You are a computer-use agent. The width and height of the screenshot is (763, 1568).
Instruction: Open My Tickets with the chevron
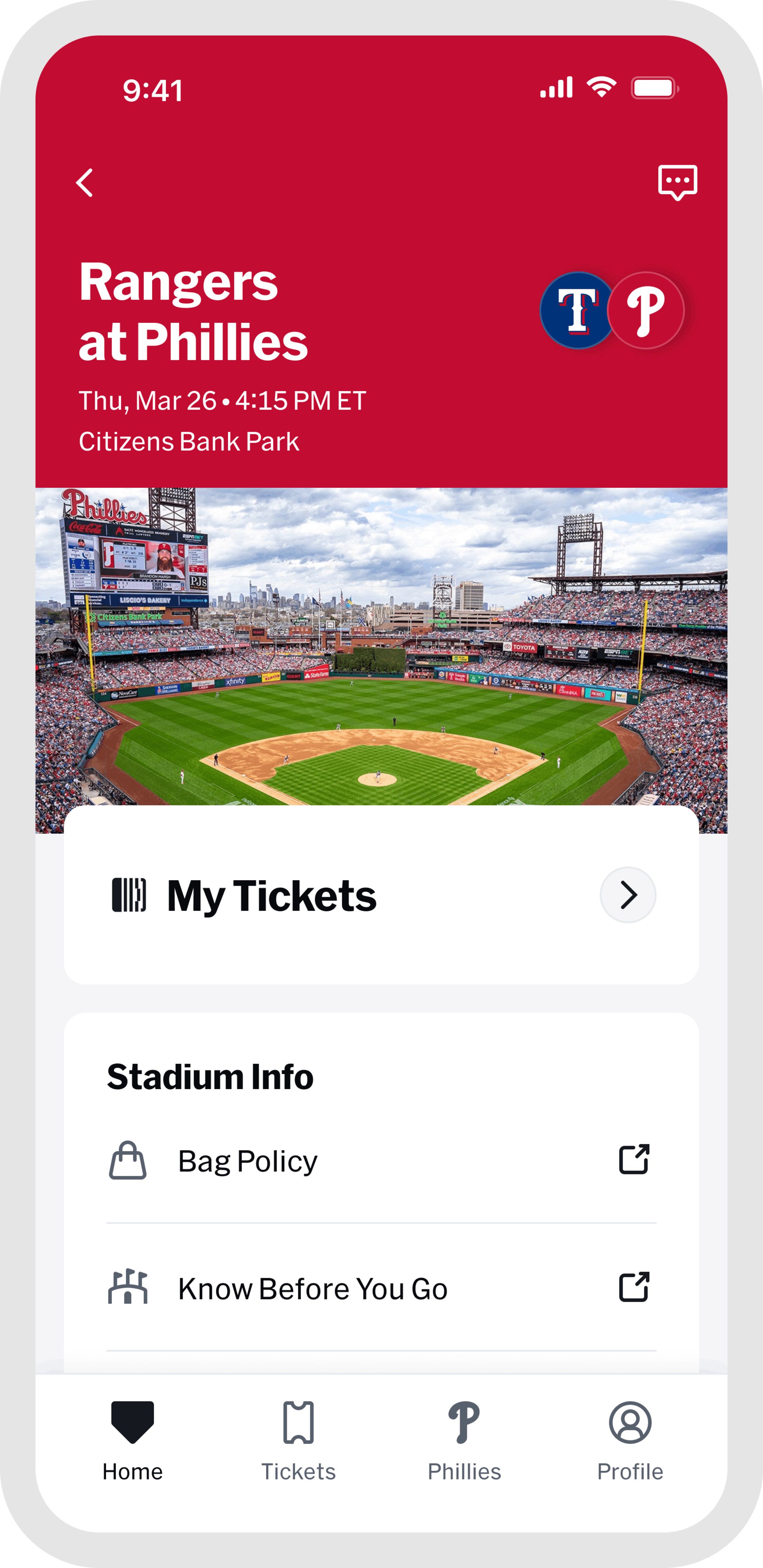tap(627, 895)
